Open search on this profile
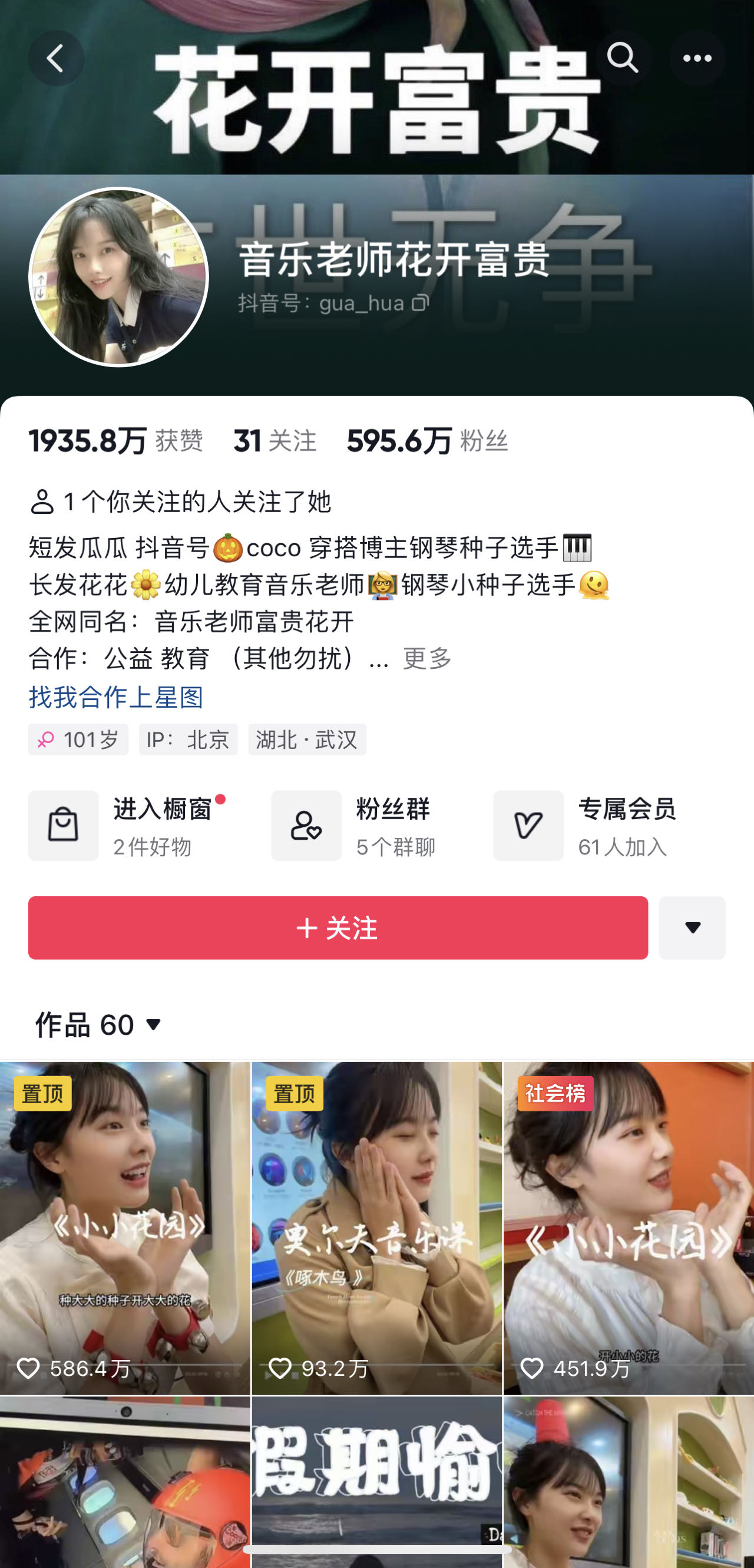 pyautogui.click(x=623, y=58)
